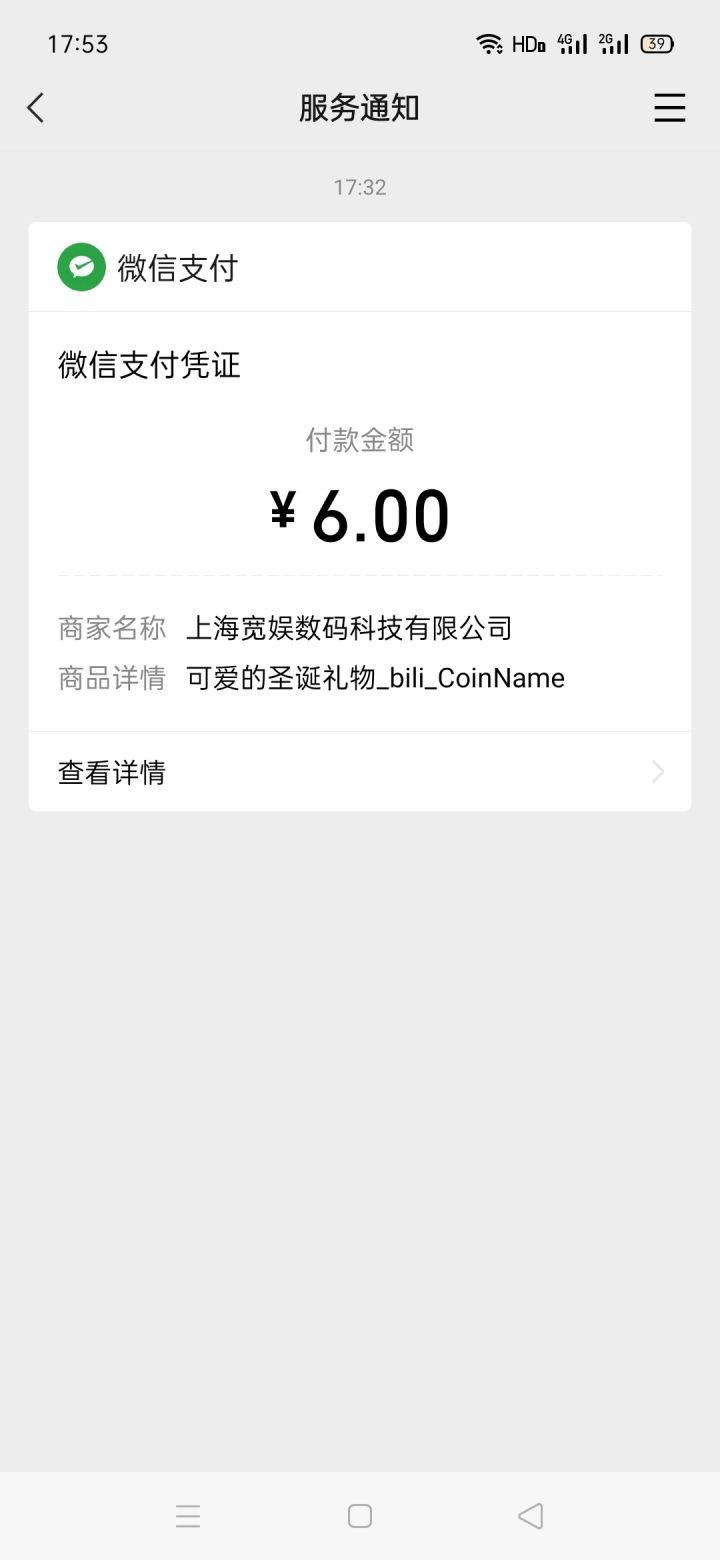
Task: Go back from 服务通知
Action: (x=36, y=108)
